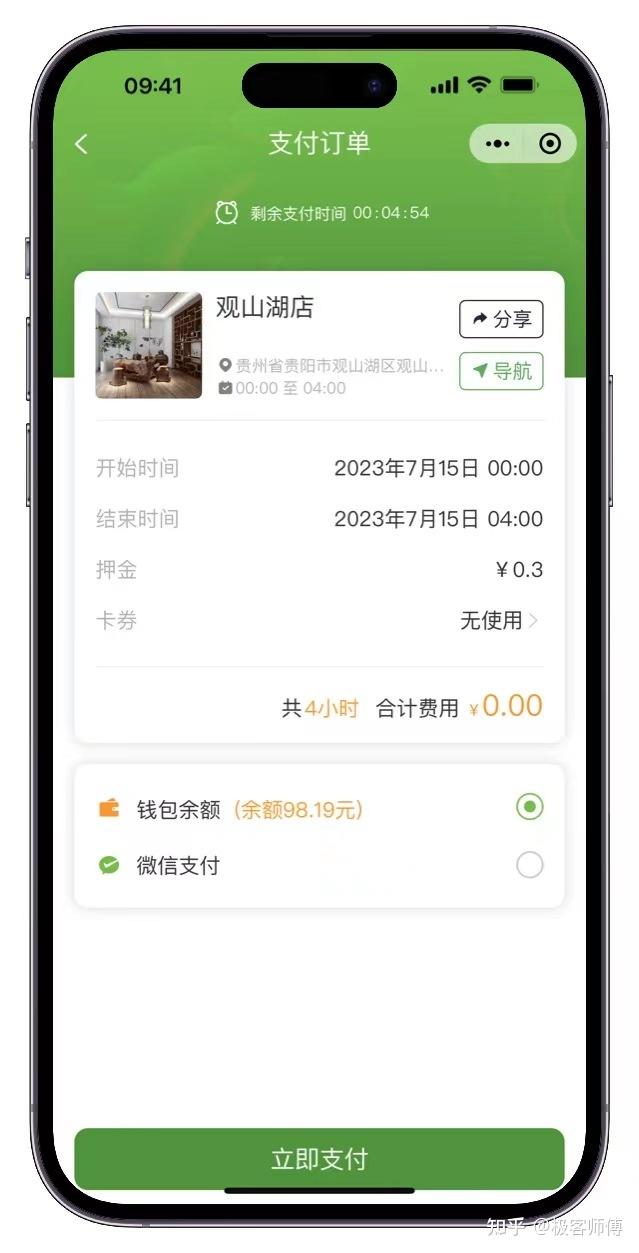Select 微信支付 as the payment method
Screen dimensions: 639x1253
tap(319, 866)
